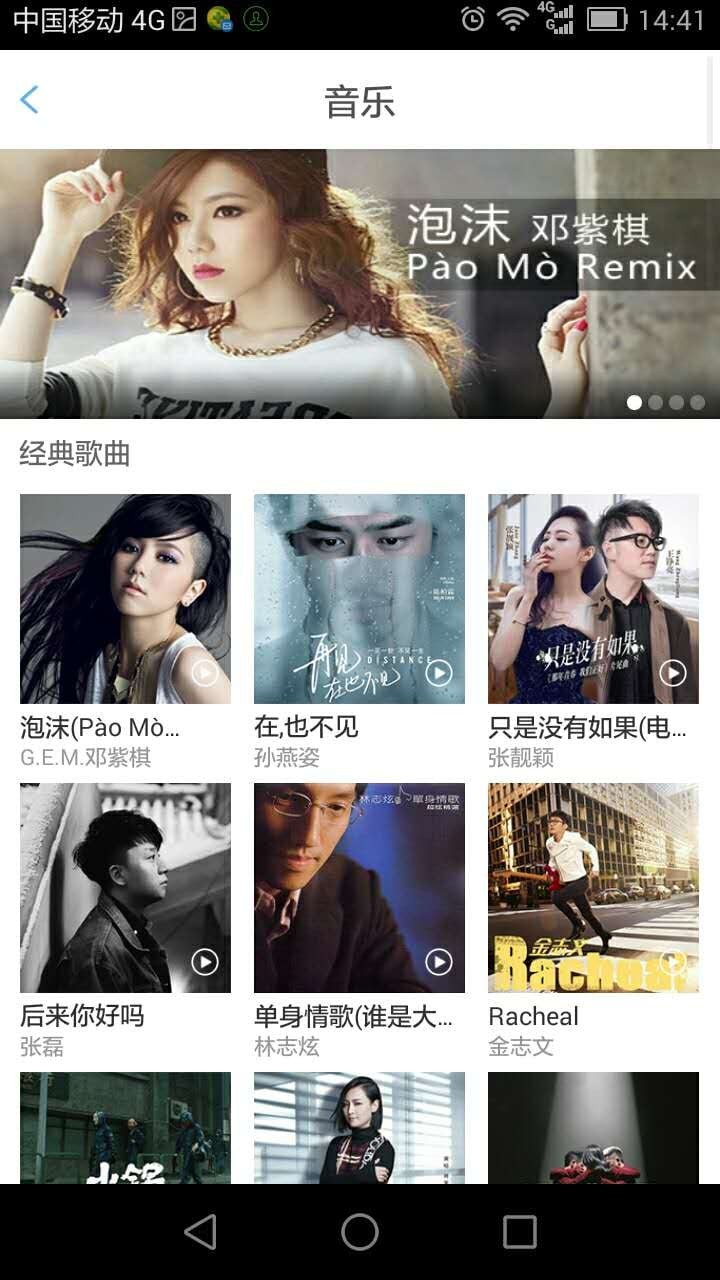Open the 单身情歌 card by 林志炫
This screenshot has height=1280, width=720.
(359, 887)
